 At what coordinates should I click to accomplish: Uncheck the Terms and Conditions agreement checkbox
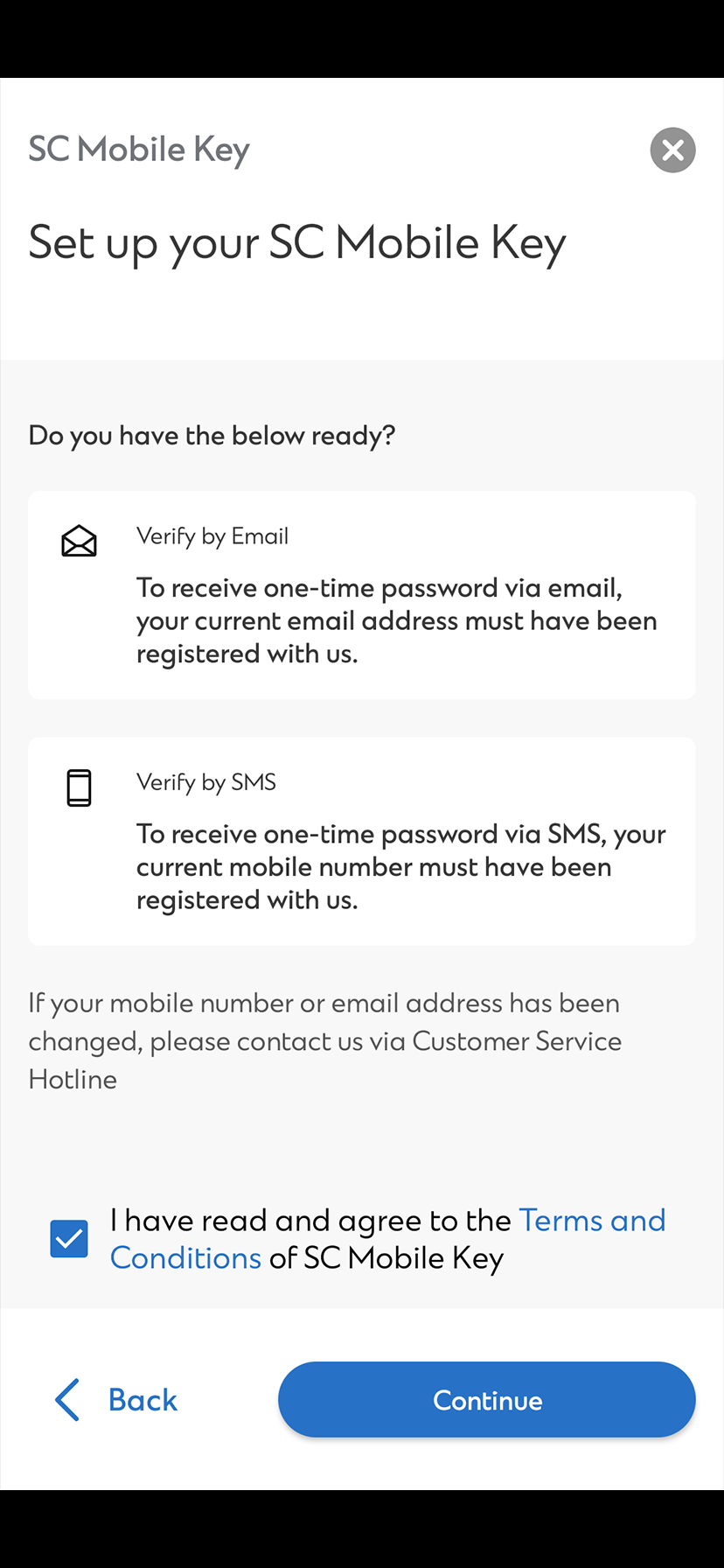(69, 1238)
